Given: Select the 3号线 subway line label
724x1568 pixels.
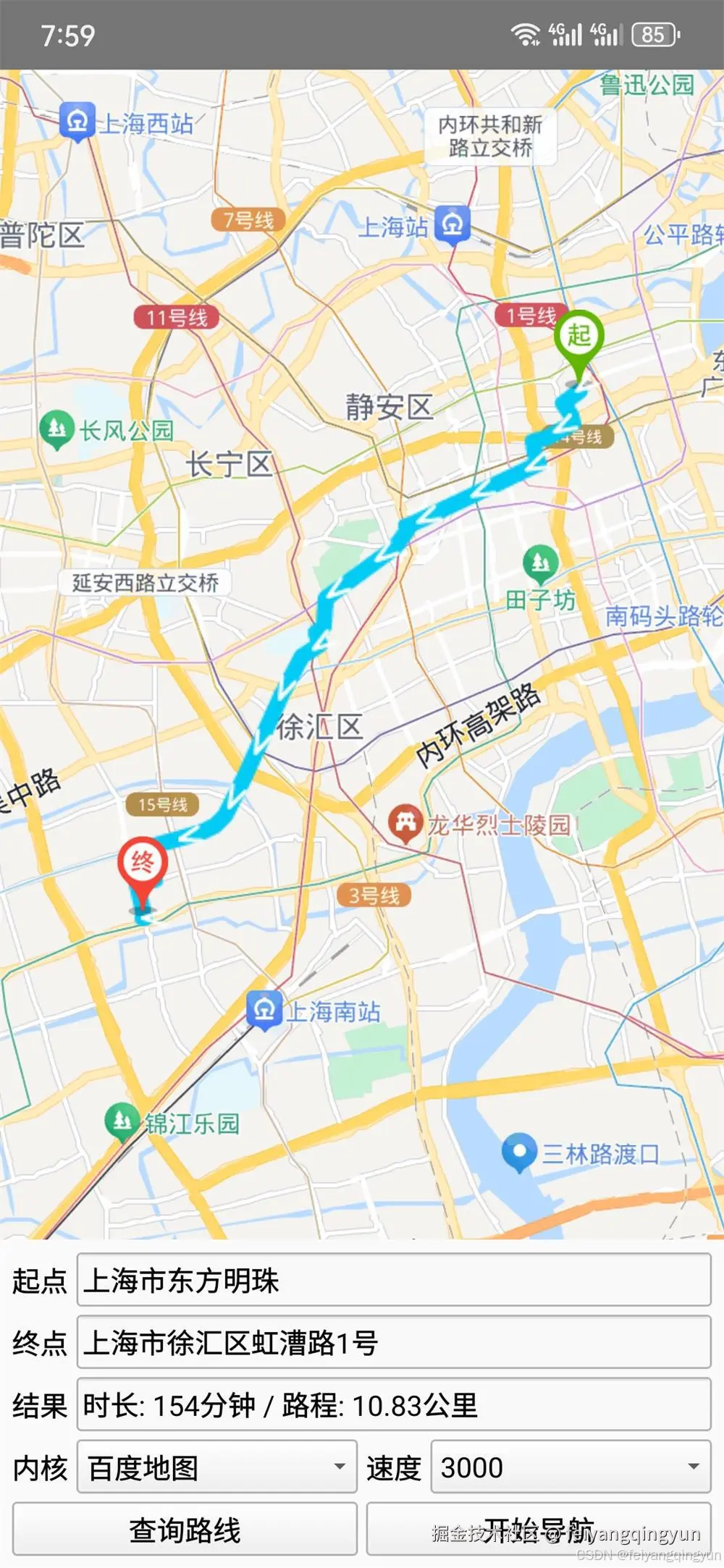Looking at the screenshot, I should pyautogui.click(x=376, y=893).
